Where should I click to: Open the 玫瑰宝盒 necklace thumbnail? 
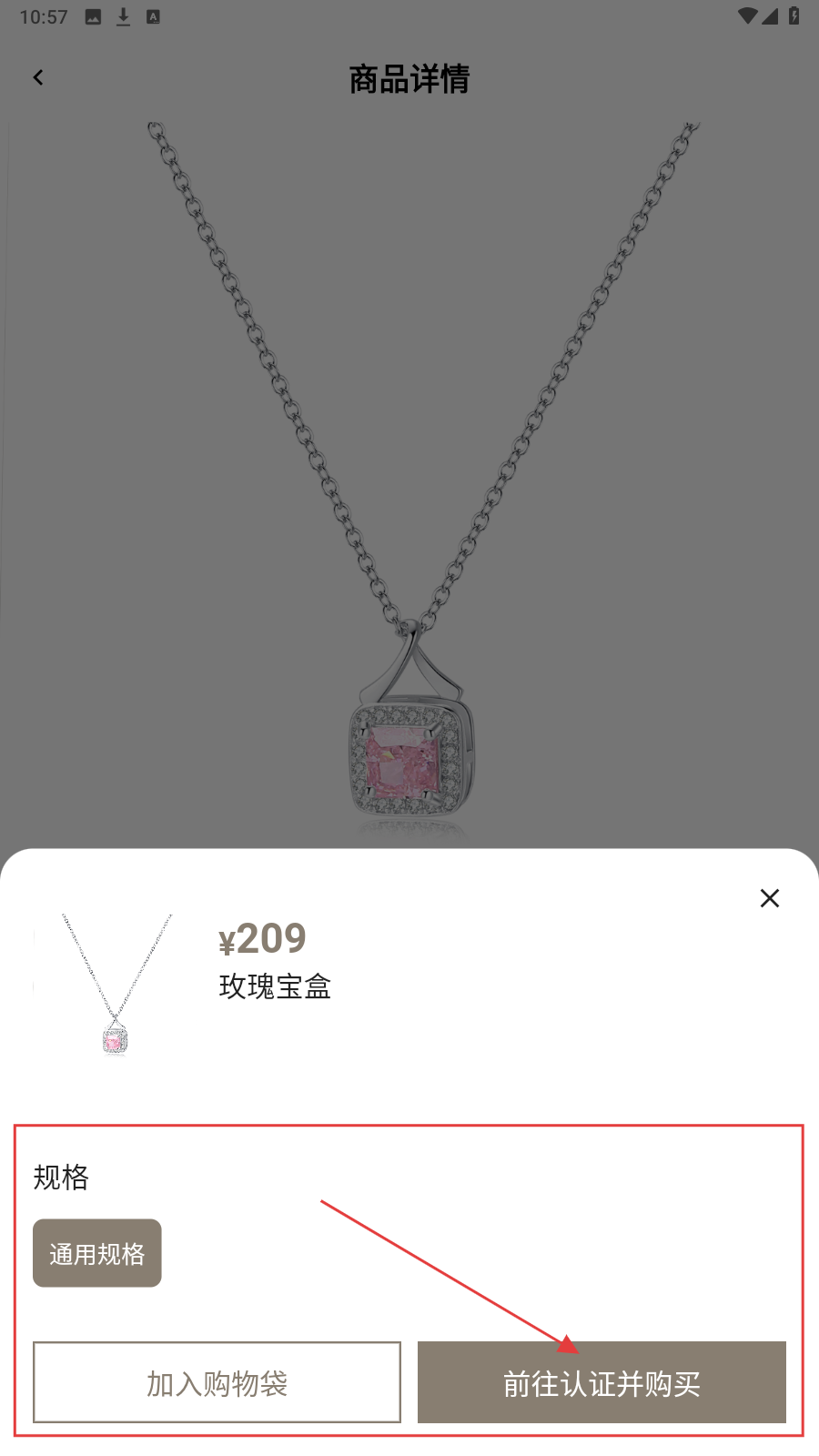(x=115, y=985)
